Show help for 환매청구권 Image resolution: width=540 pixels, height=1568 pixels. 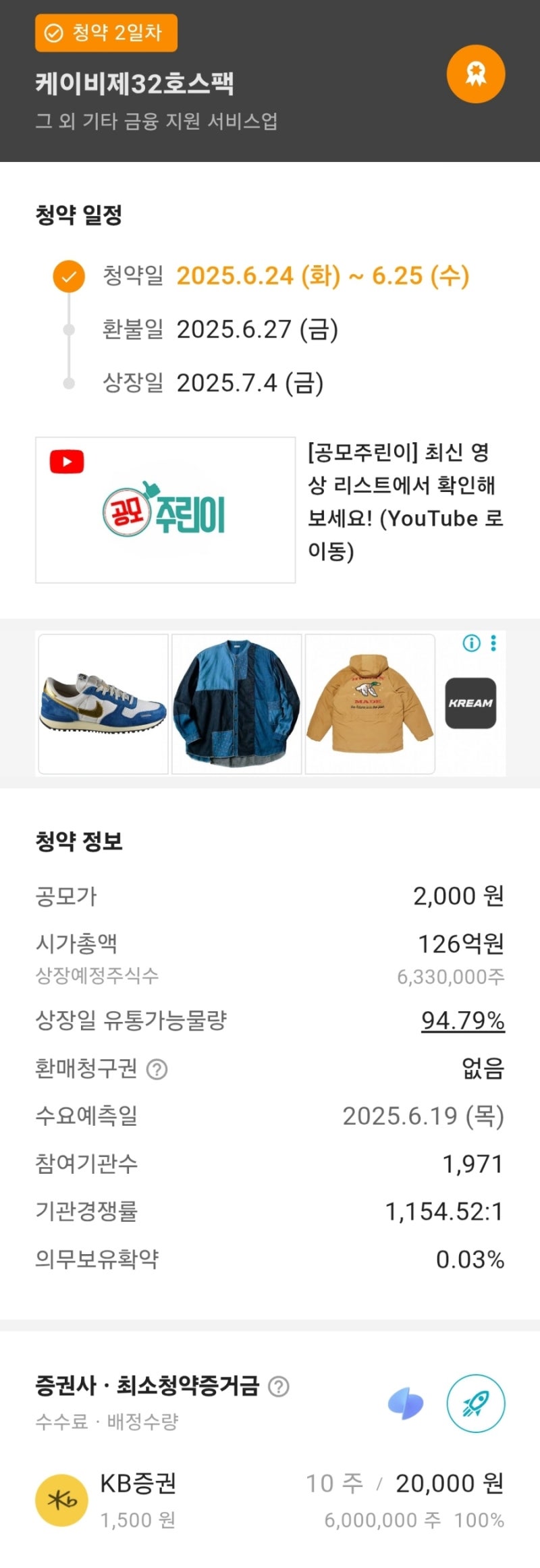[x=157, y=1069]
